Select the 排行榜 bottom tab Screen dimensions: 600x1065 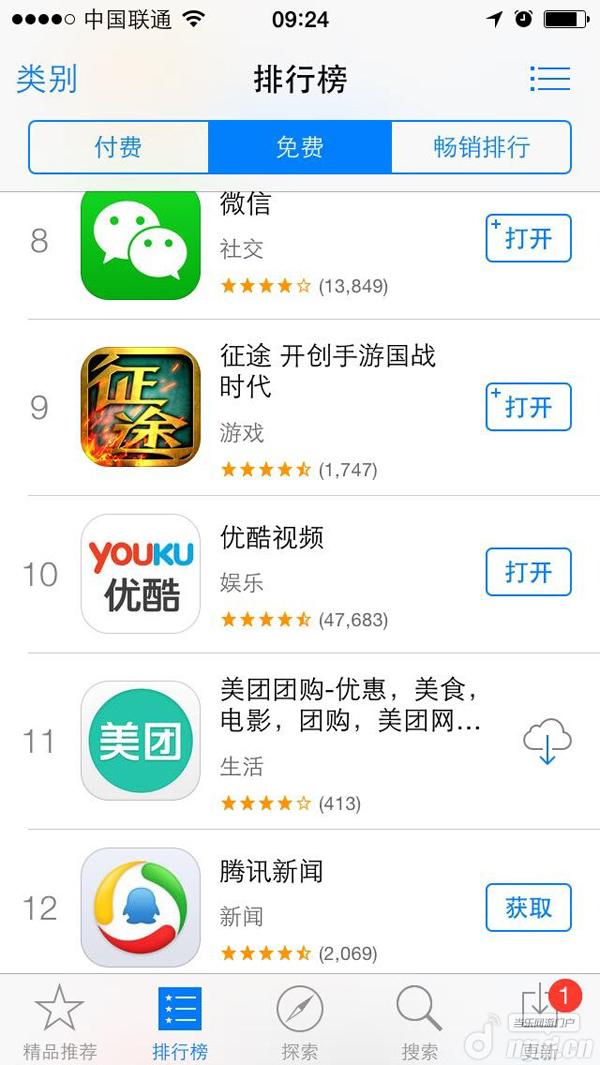[180, 1021]
